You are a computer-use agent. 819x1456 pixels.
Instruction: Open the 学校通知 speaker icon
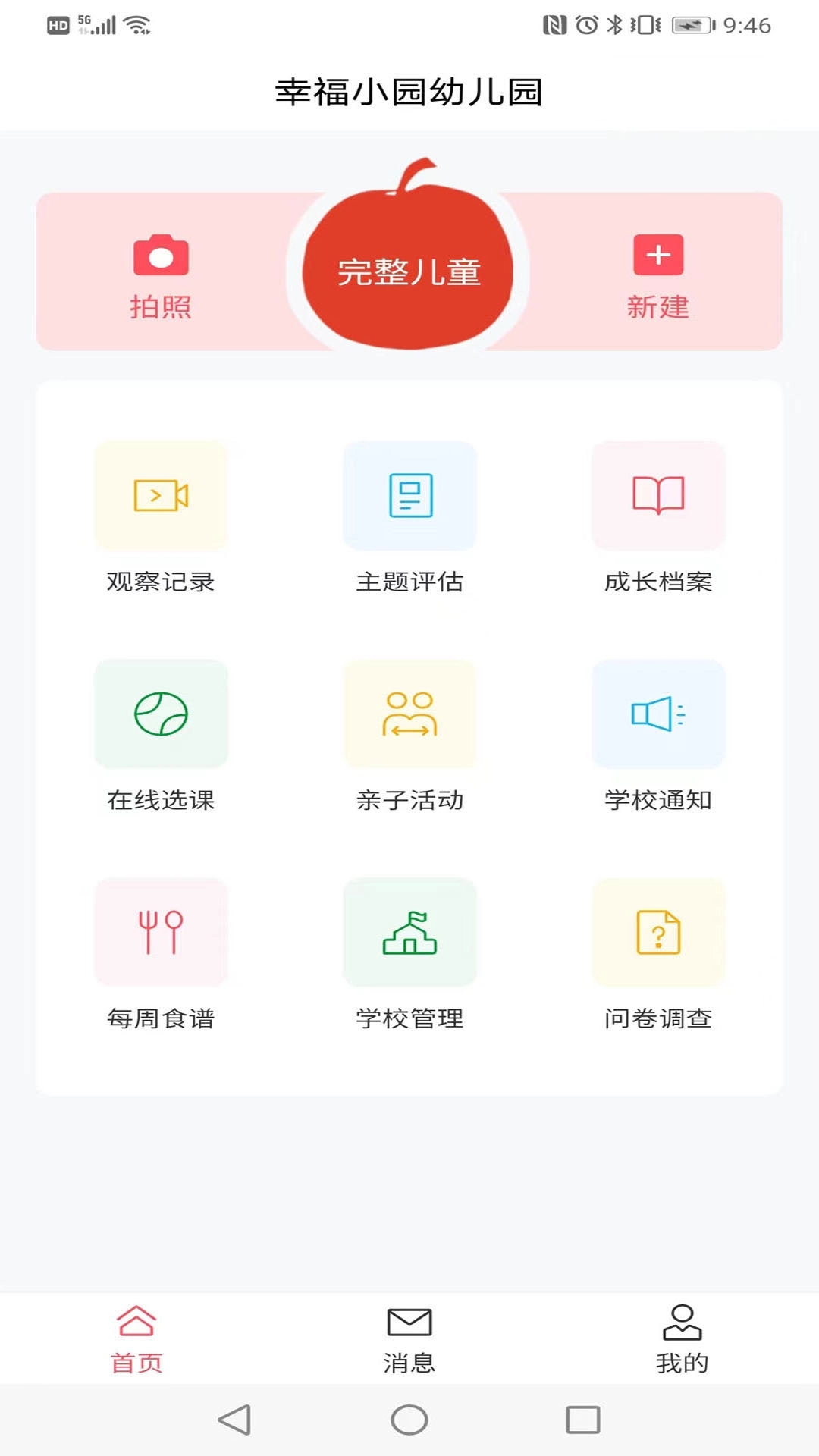[x=657, y=715]
